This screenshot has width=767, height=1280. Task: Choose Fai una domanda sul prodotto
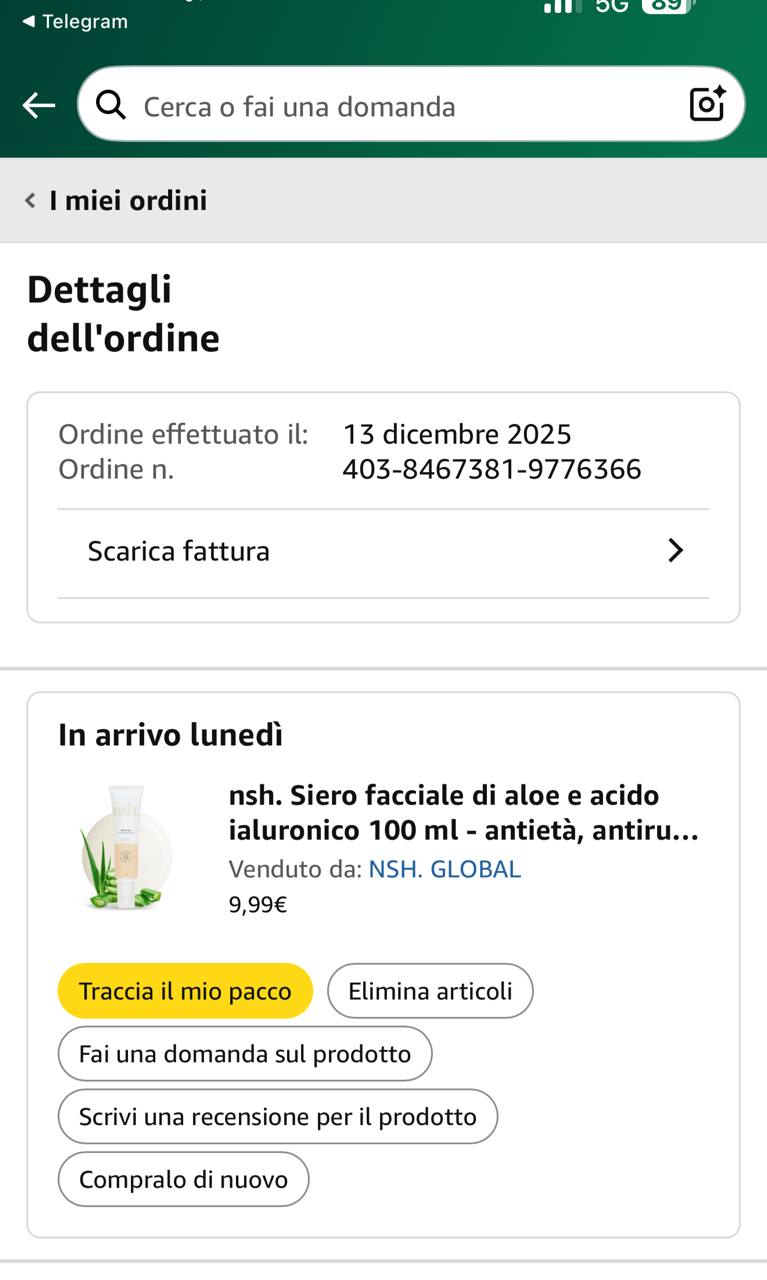(x=245, y=1054)
